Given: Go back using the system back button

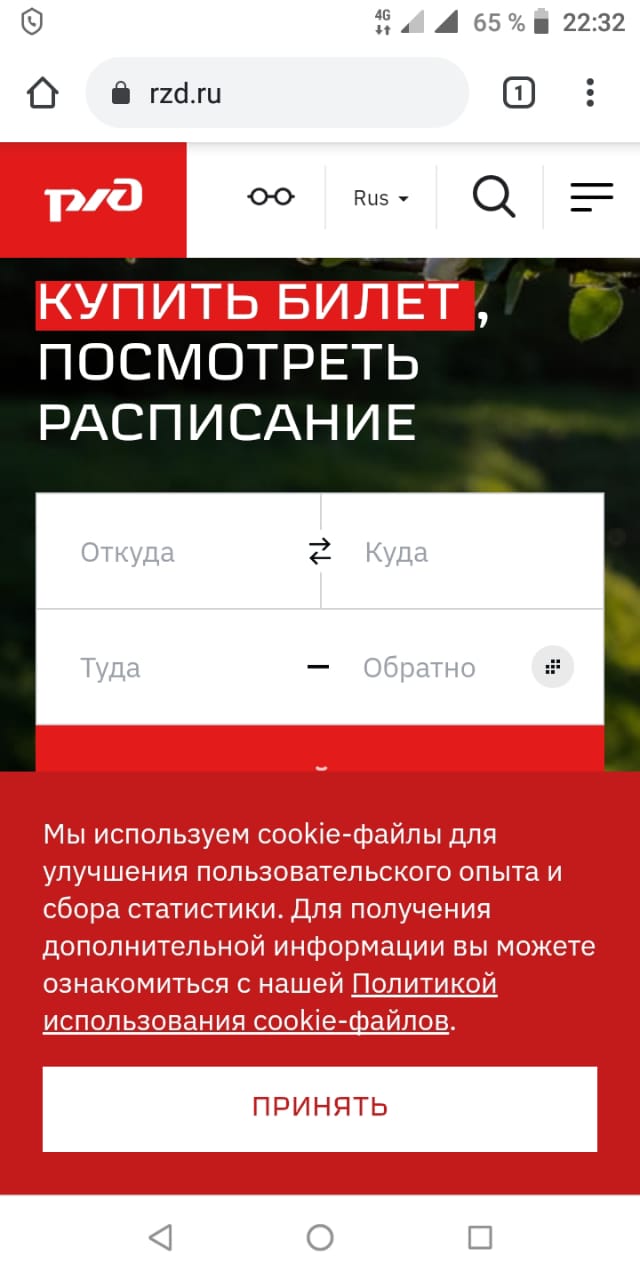Looking at the screenshot, I should click(x=160, y=1237).
